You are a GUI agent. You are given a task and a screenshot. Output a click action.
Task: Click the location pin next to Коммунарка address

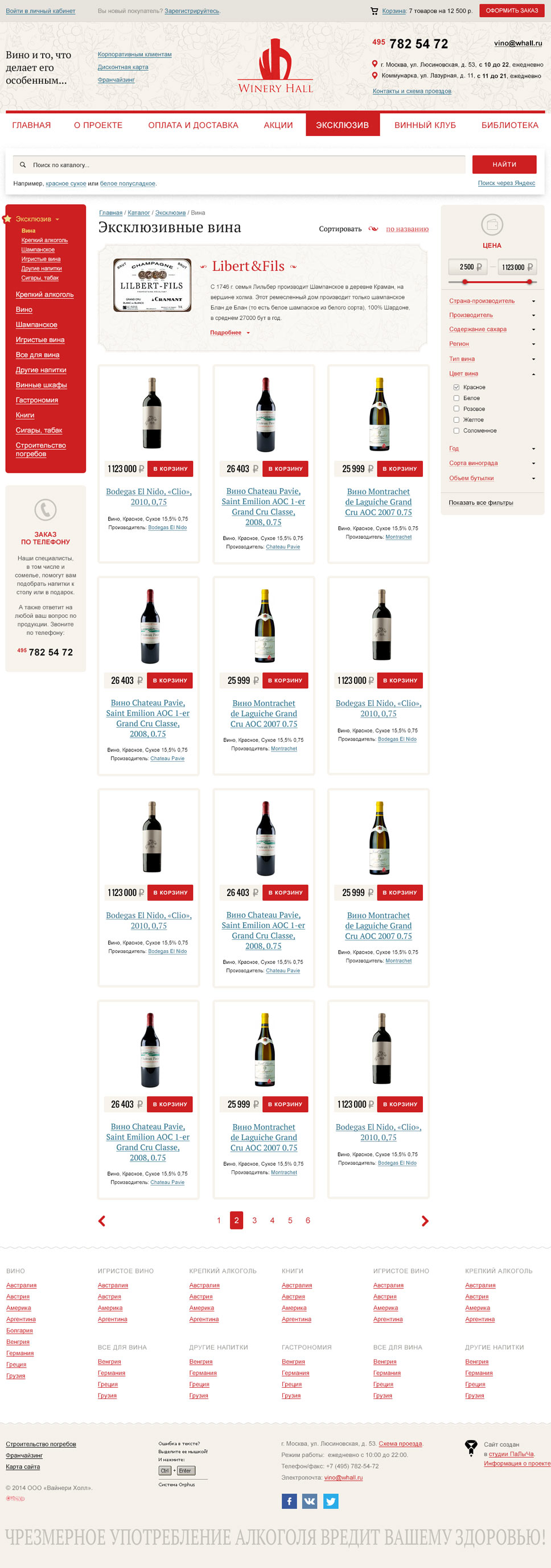tap(374, 76)
